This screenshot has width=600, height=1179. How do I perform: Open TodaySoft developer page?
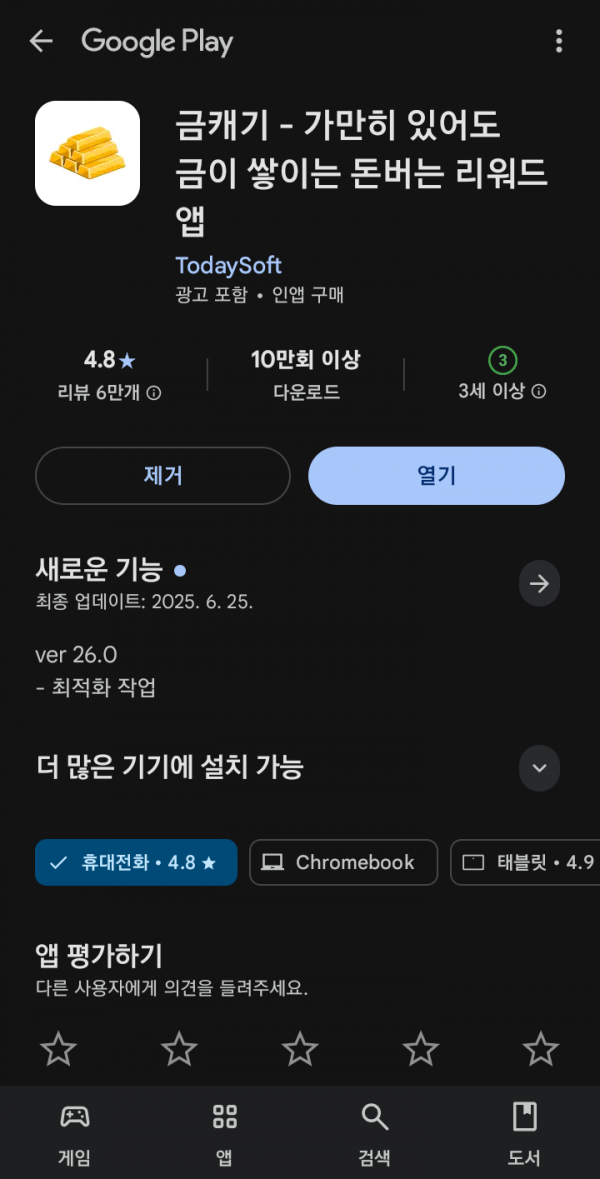pos(229,265)
